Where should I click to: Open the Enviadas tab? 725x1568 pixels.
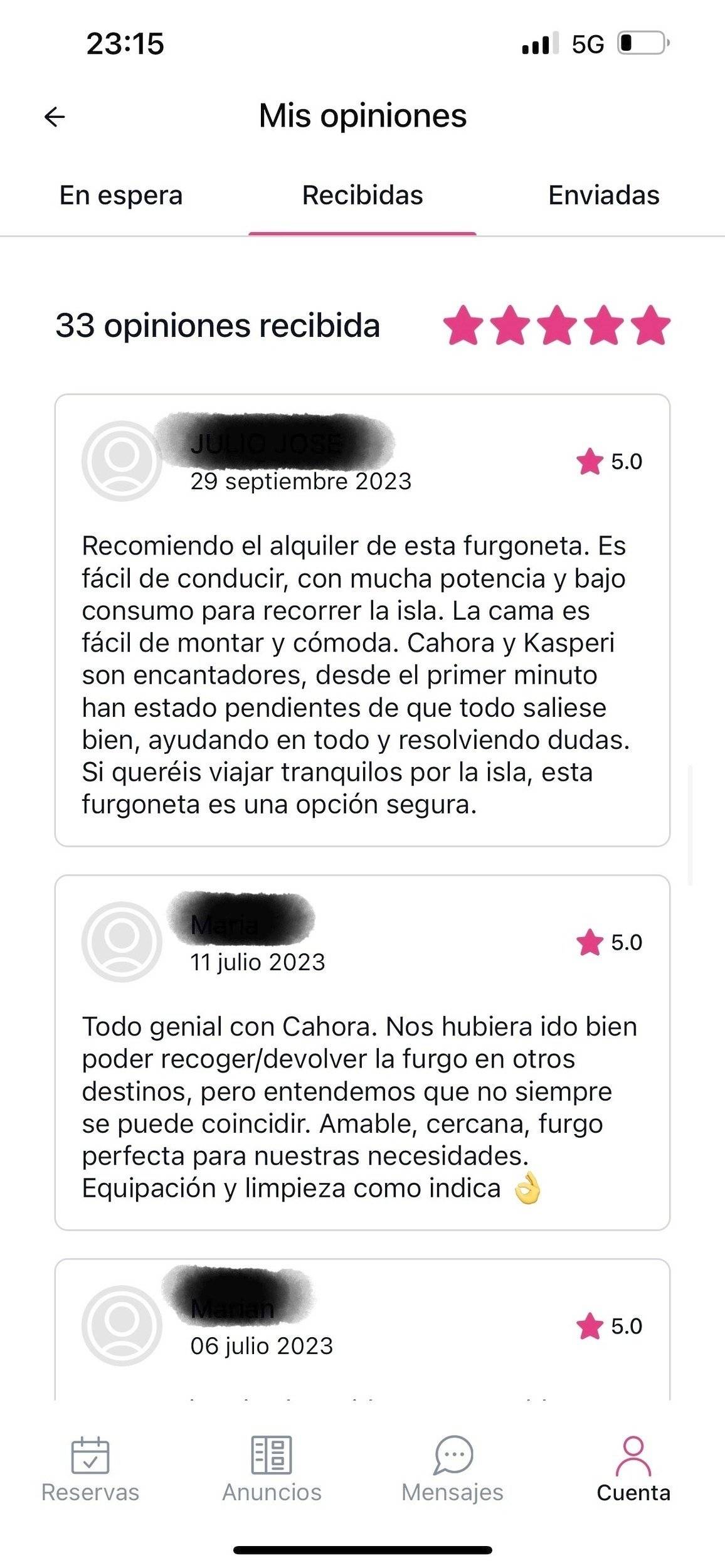[603, 196]
